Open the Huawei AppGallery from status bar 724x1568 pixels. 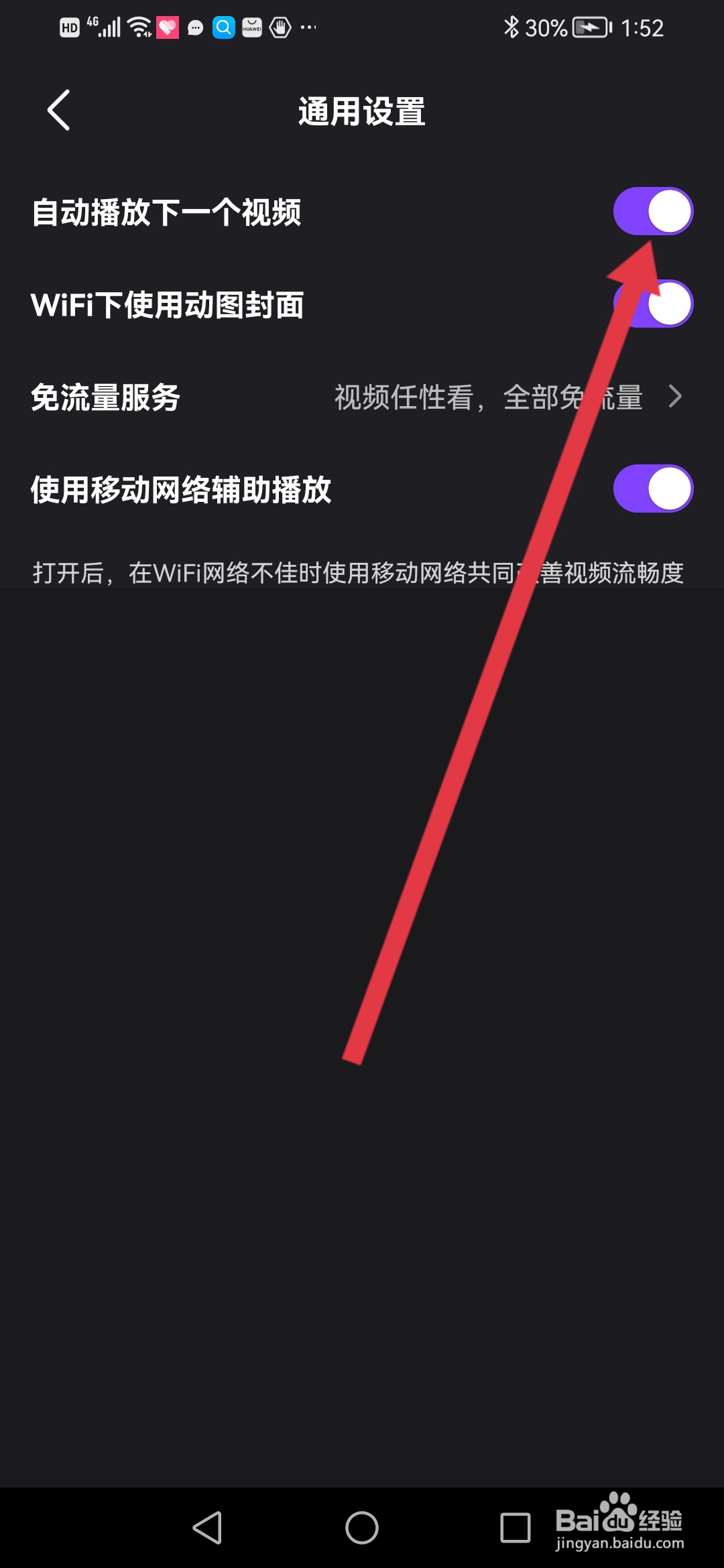(x=251, y=27)
